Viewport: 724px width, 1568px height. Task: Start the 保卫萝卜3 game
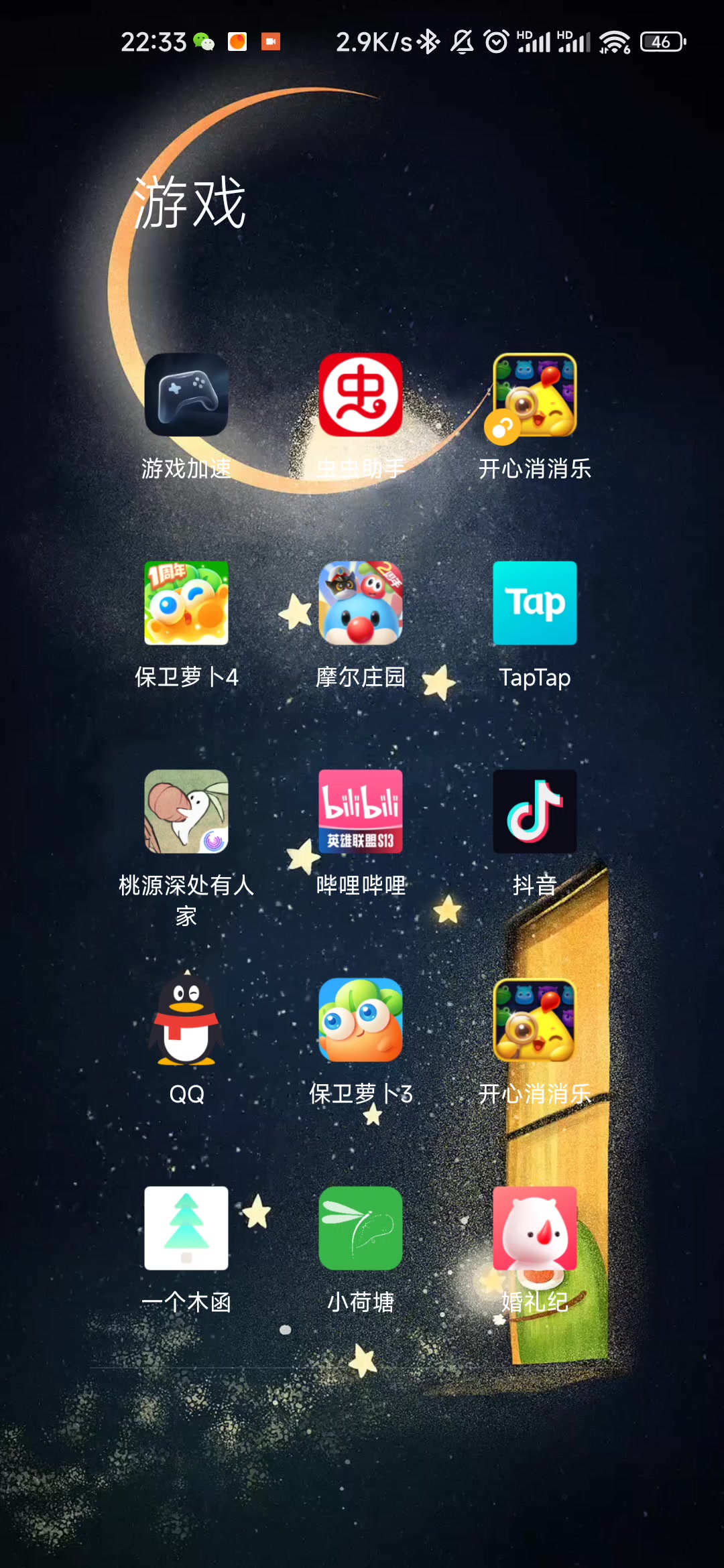coord(361,1020)
